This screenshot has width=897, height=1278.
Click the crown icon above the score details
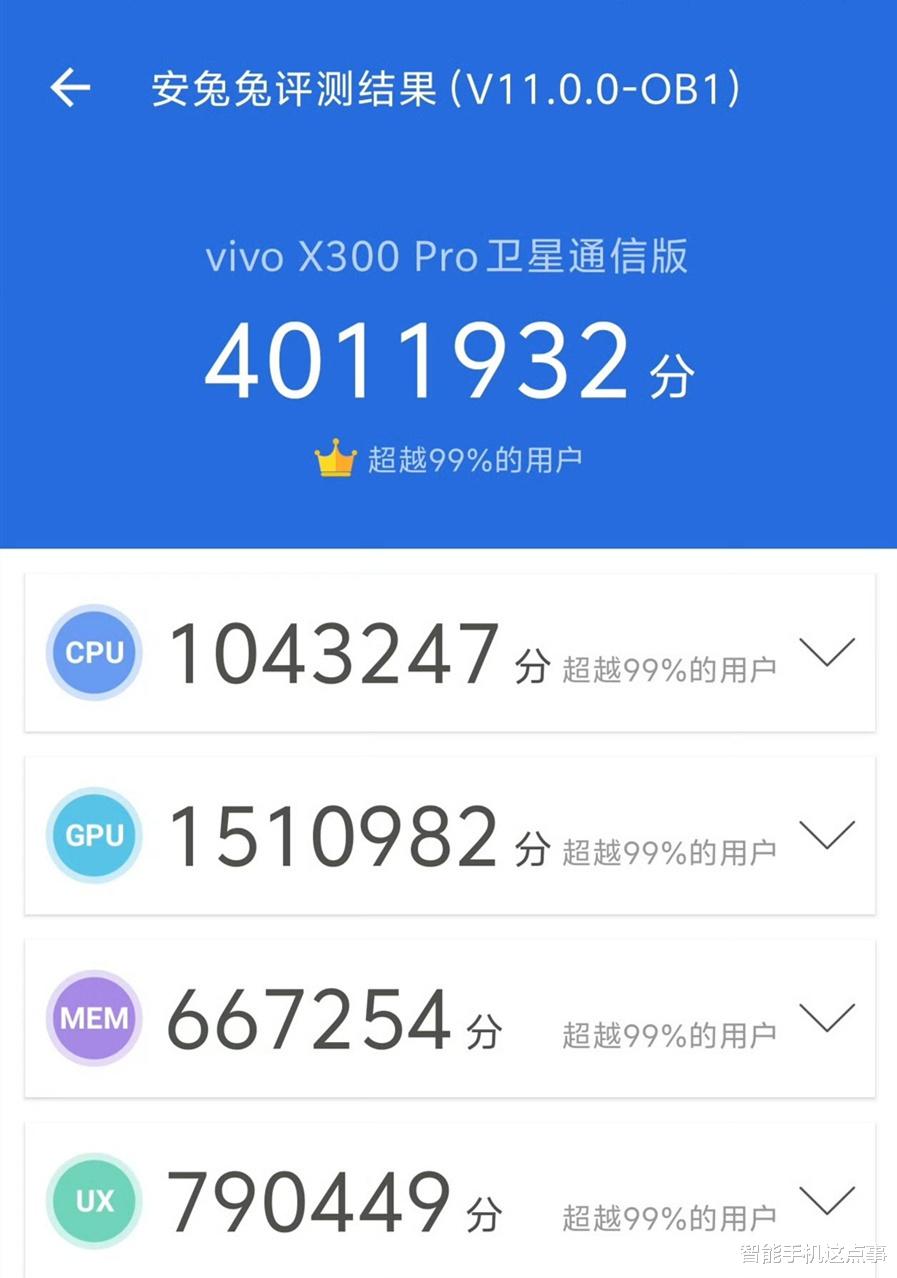pos(335,456)
